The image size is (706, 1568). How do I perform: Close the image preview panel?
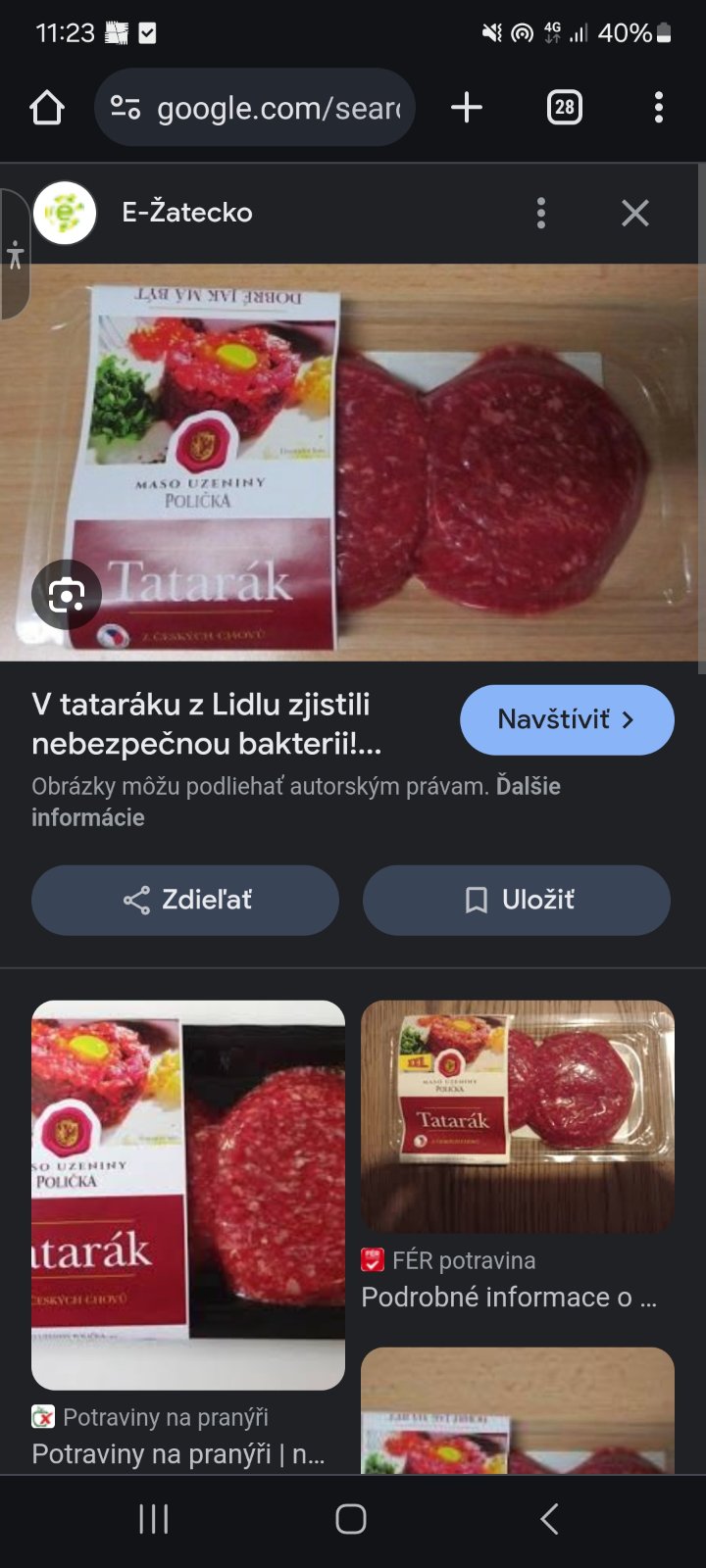(x=635, y=213)
